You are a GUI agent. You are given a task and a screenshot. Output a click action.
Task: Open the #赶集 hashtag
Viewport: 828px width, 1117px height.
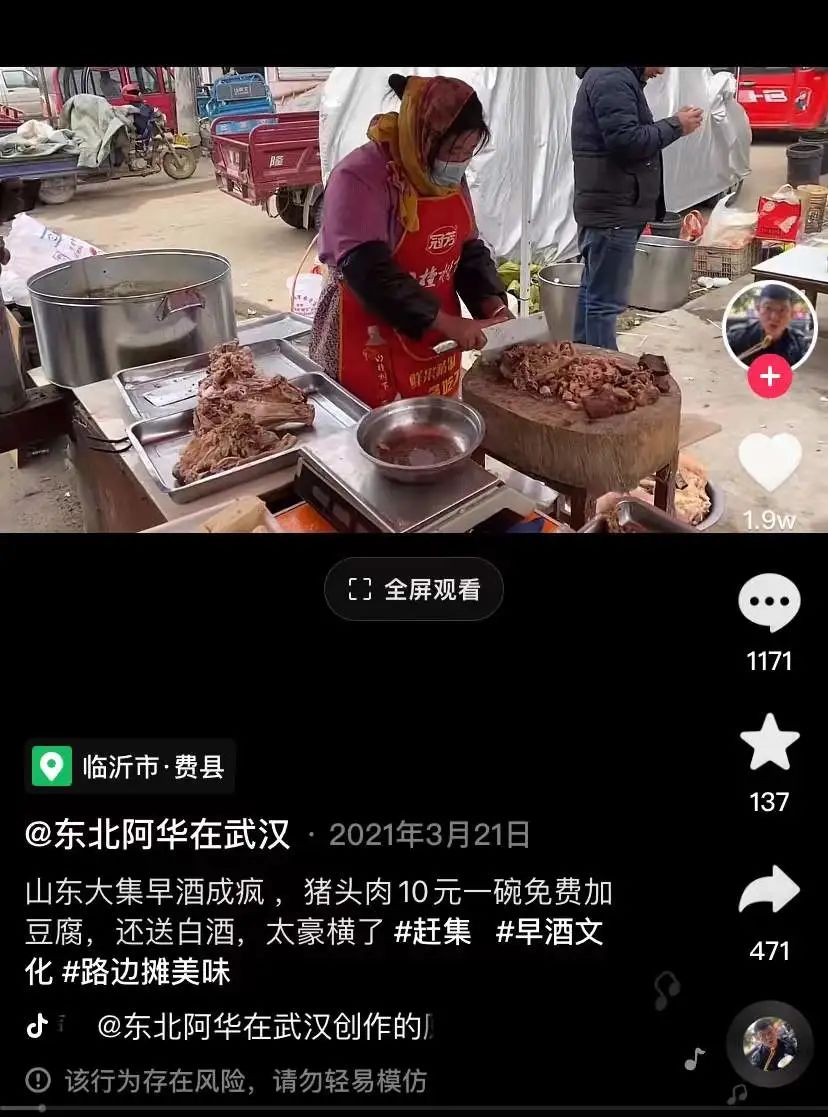point(432,932)
